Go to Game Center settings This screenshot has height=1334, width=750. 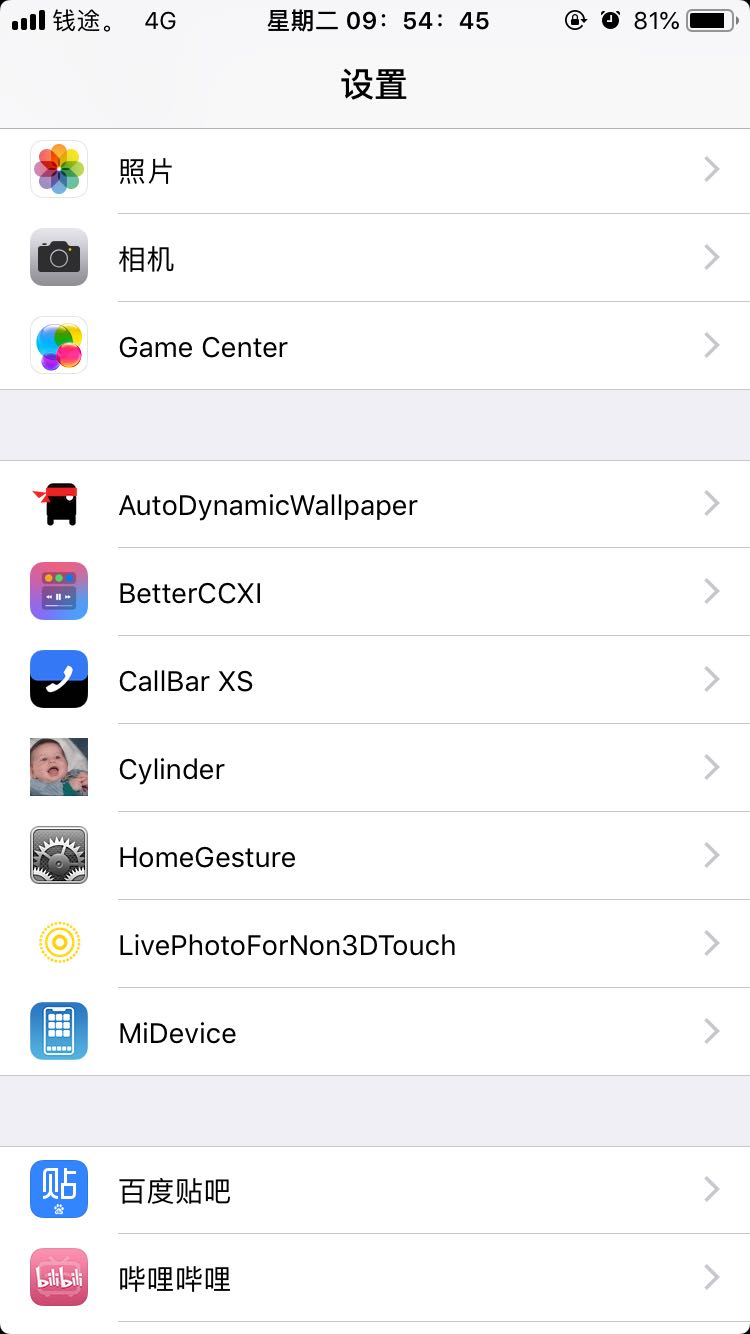click(x=375, y=346)
